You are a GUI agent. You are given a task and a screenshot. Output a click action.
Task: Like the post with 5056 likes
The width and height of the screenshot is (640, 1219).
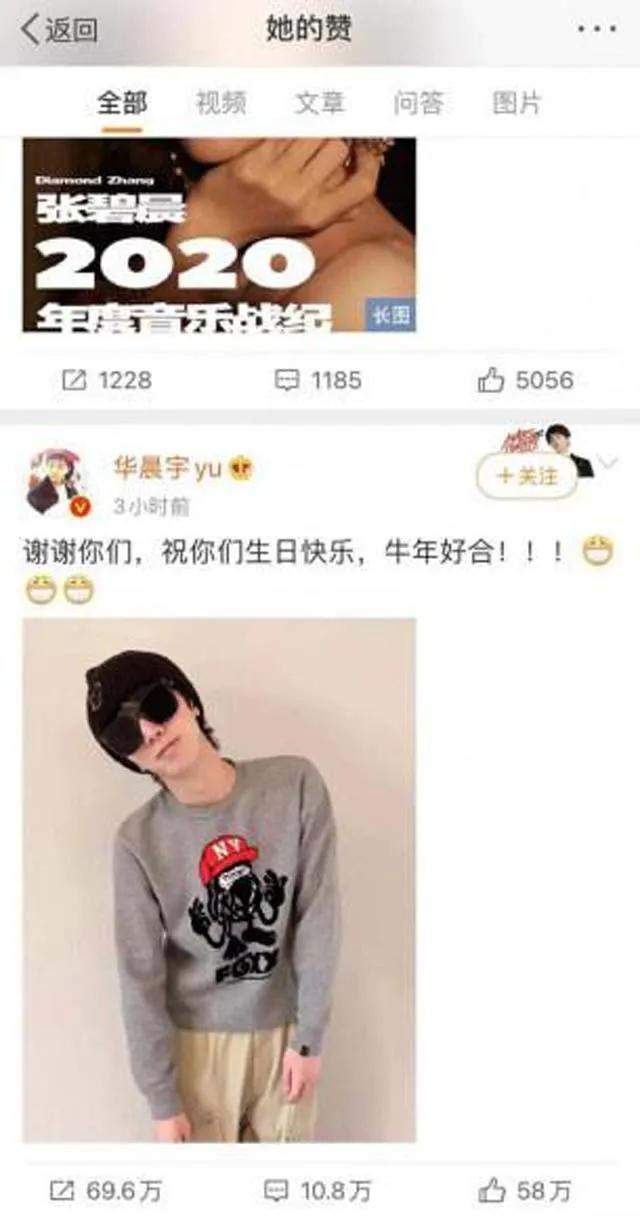(525, 380)
